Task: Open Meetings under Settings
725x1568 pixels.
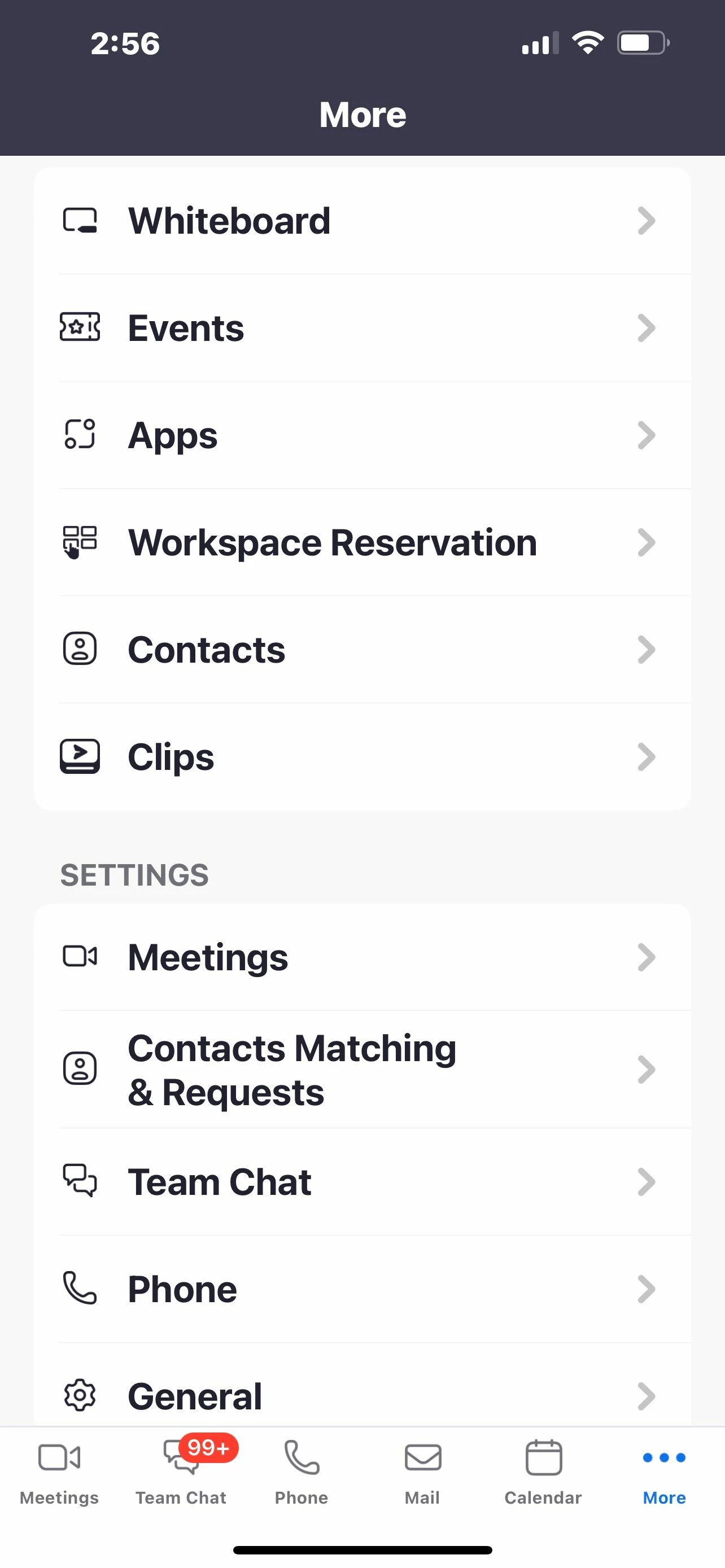Action: pos(362,957)
